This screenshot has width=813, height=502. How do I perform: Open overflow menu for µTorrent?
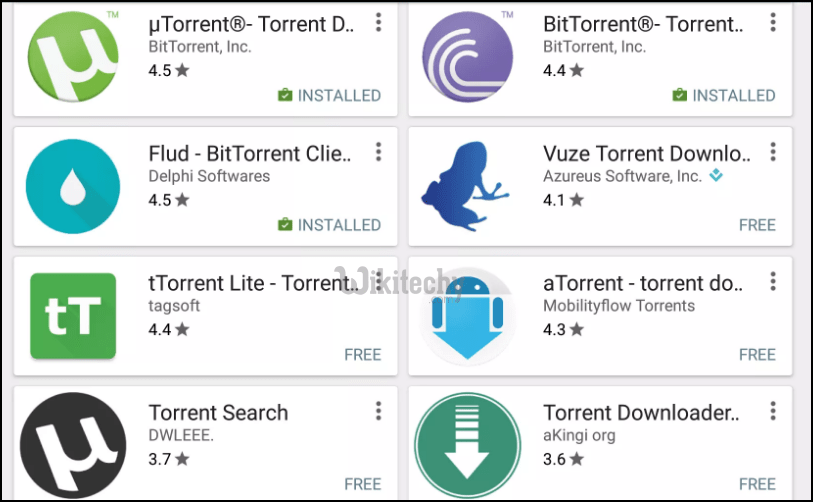[x=378, y=22]
